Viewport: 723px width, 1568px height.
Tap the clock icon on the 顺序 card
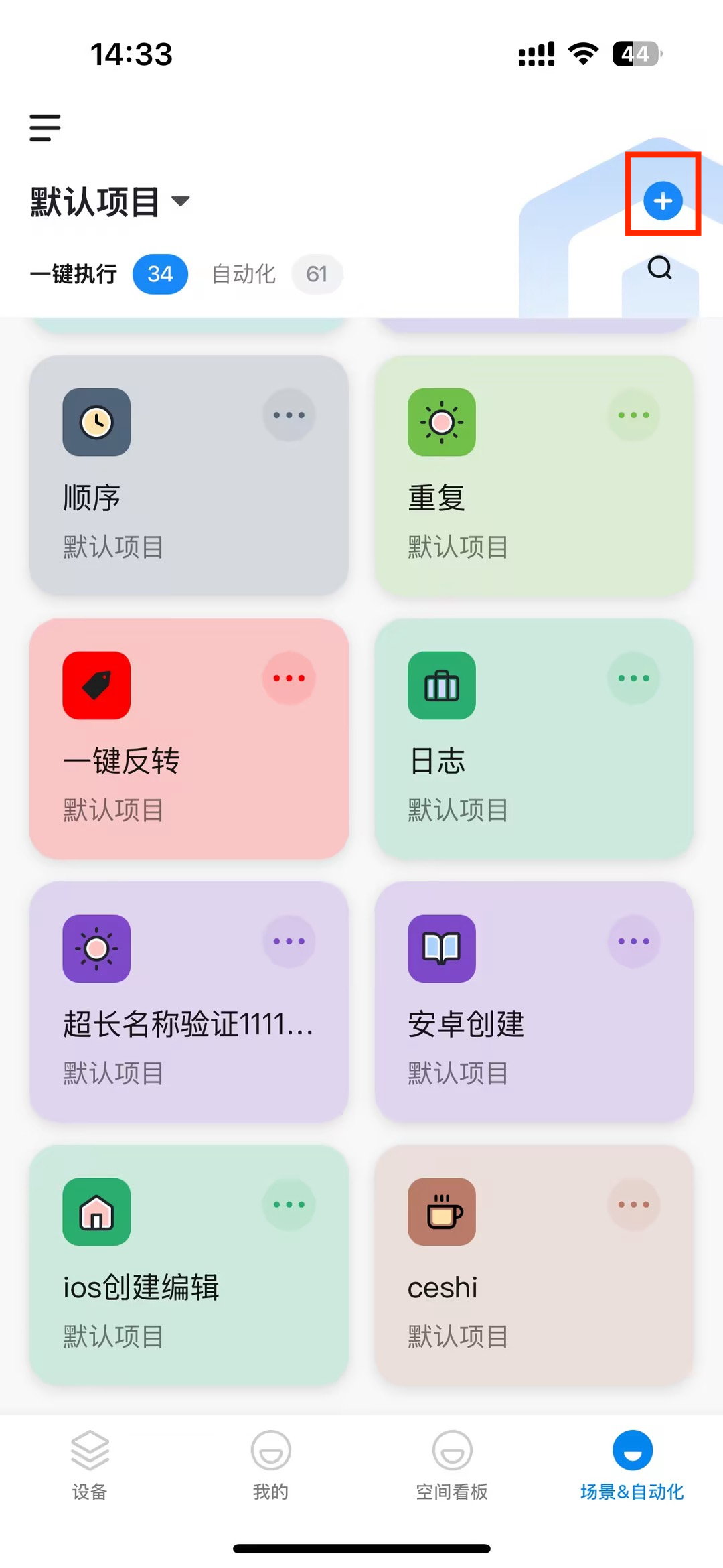point(96,423)
